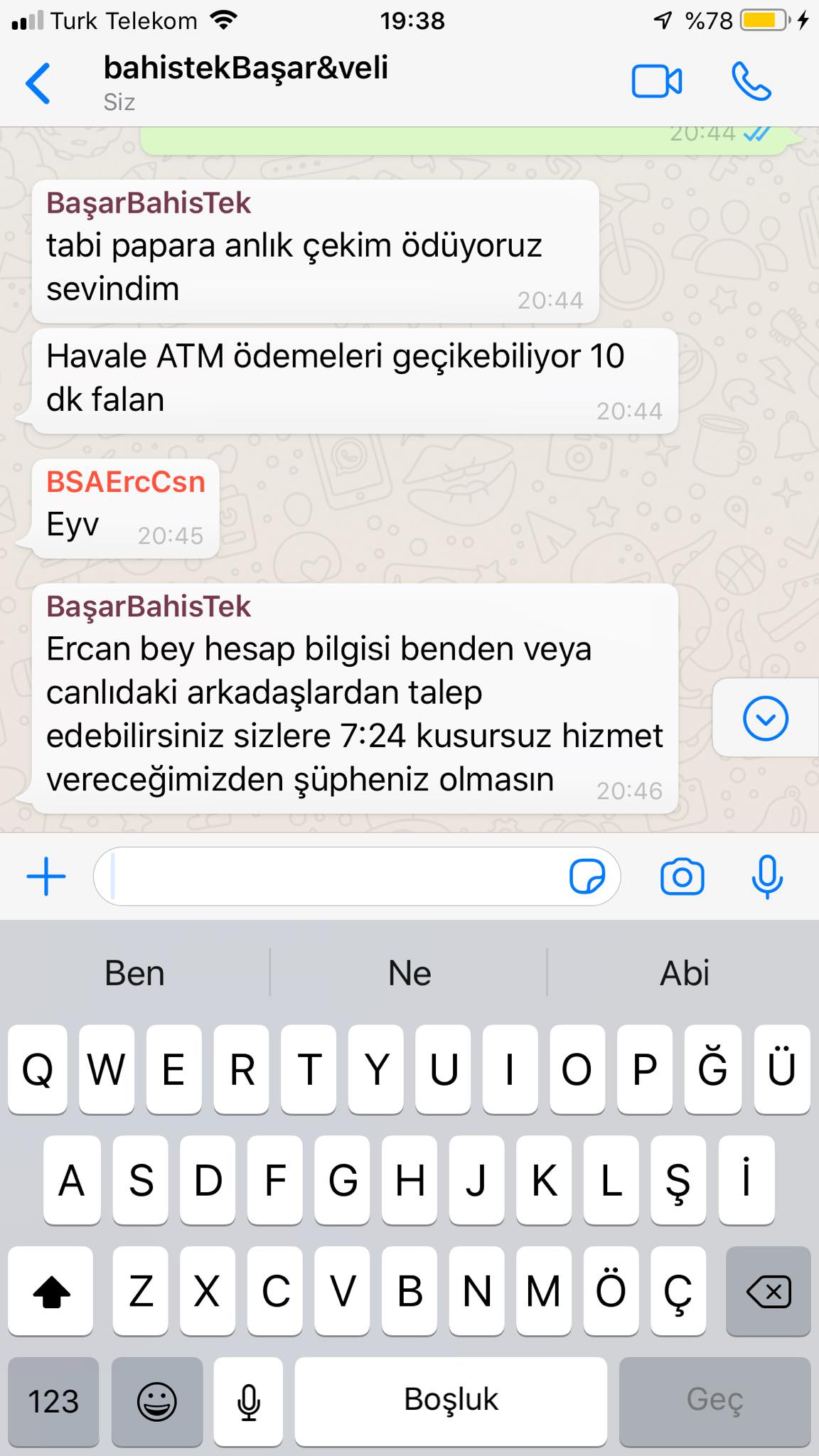
Task: Record a voice message
Action: [x=767, y=877]
